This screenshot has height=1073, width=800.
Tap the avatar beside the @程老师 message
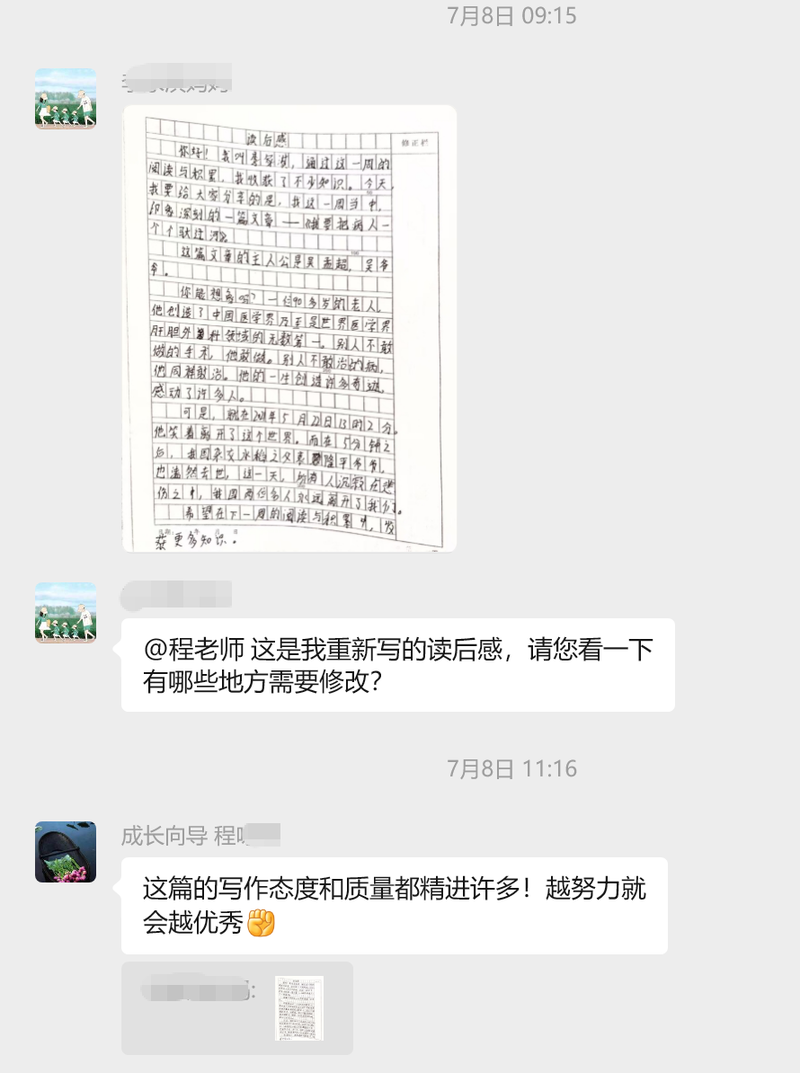(65, 612)
